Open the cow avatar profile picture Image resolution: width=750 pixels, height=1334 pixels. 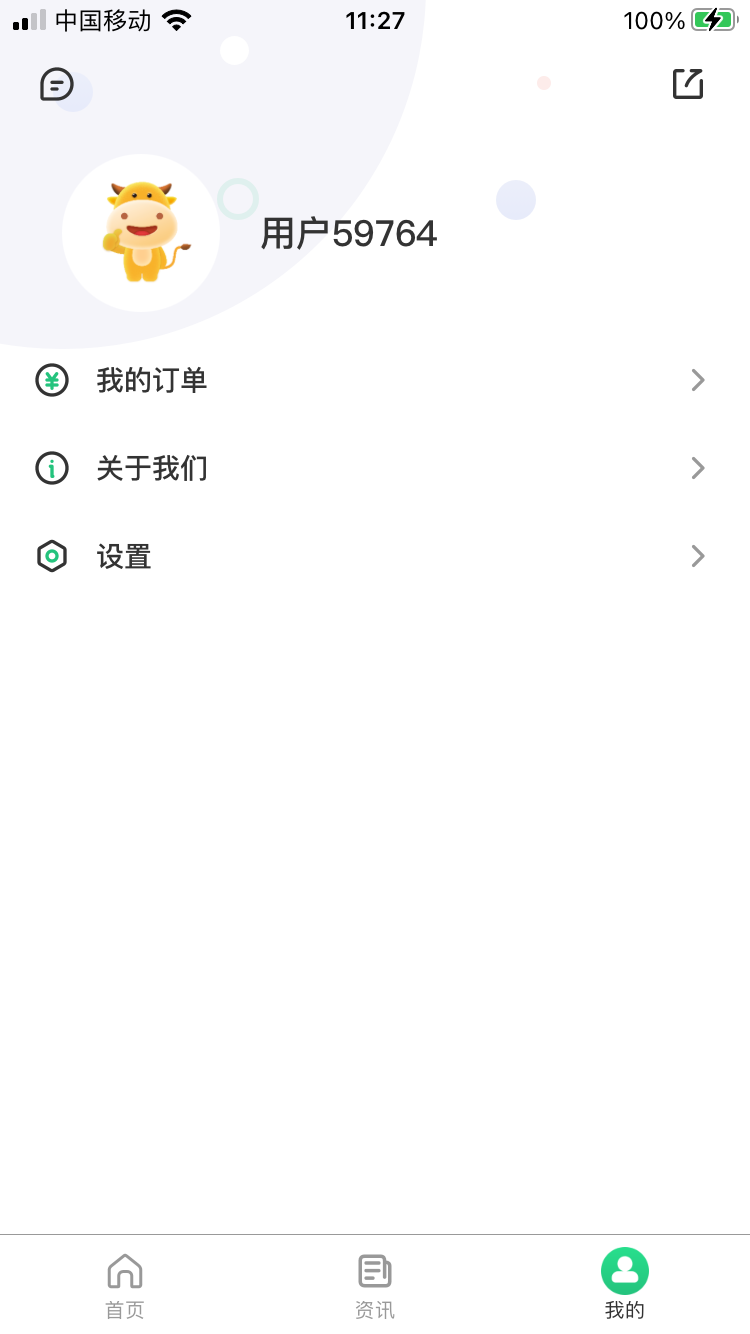(141, 233)
